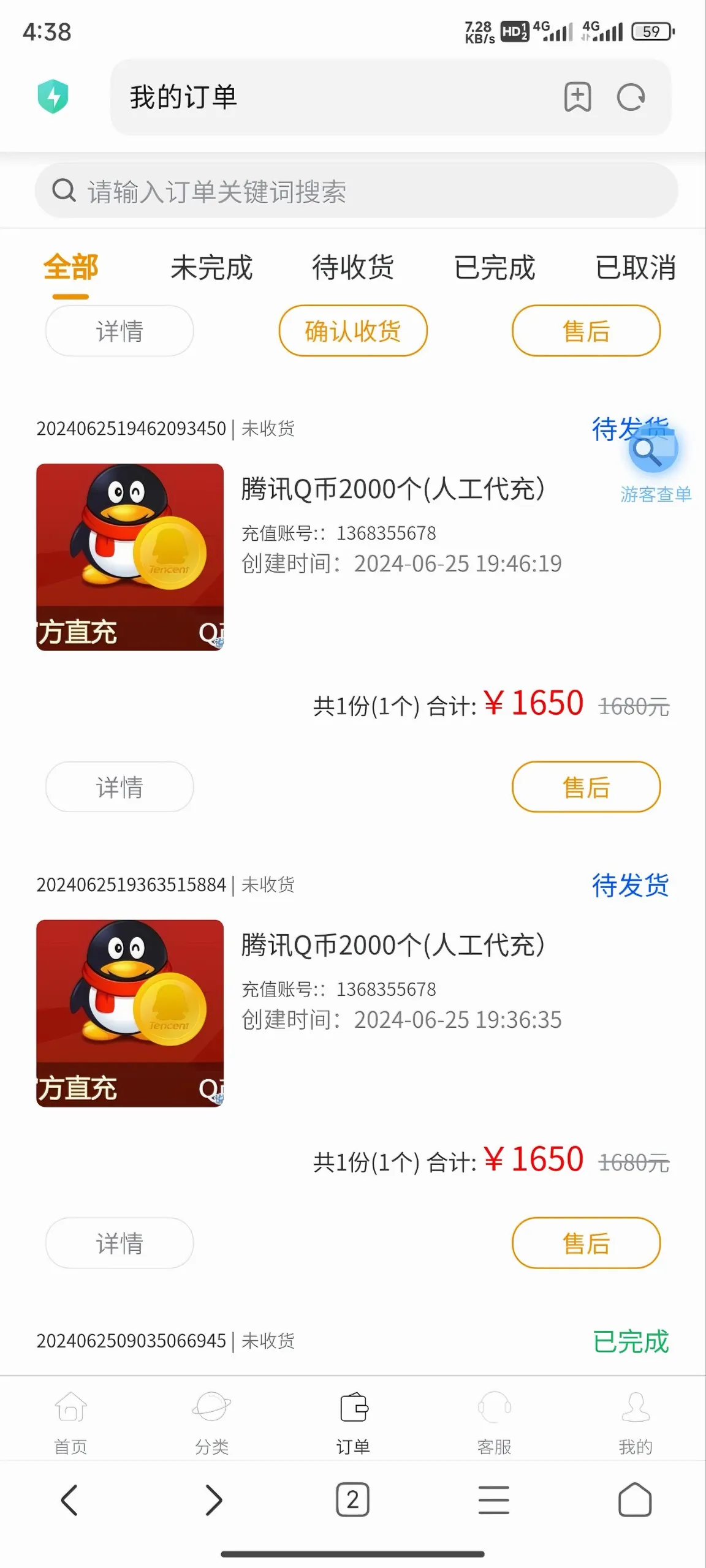Tap the 待发货 link on the second order
706x1568 pixels.
(630, 885)
